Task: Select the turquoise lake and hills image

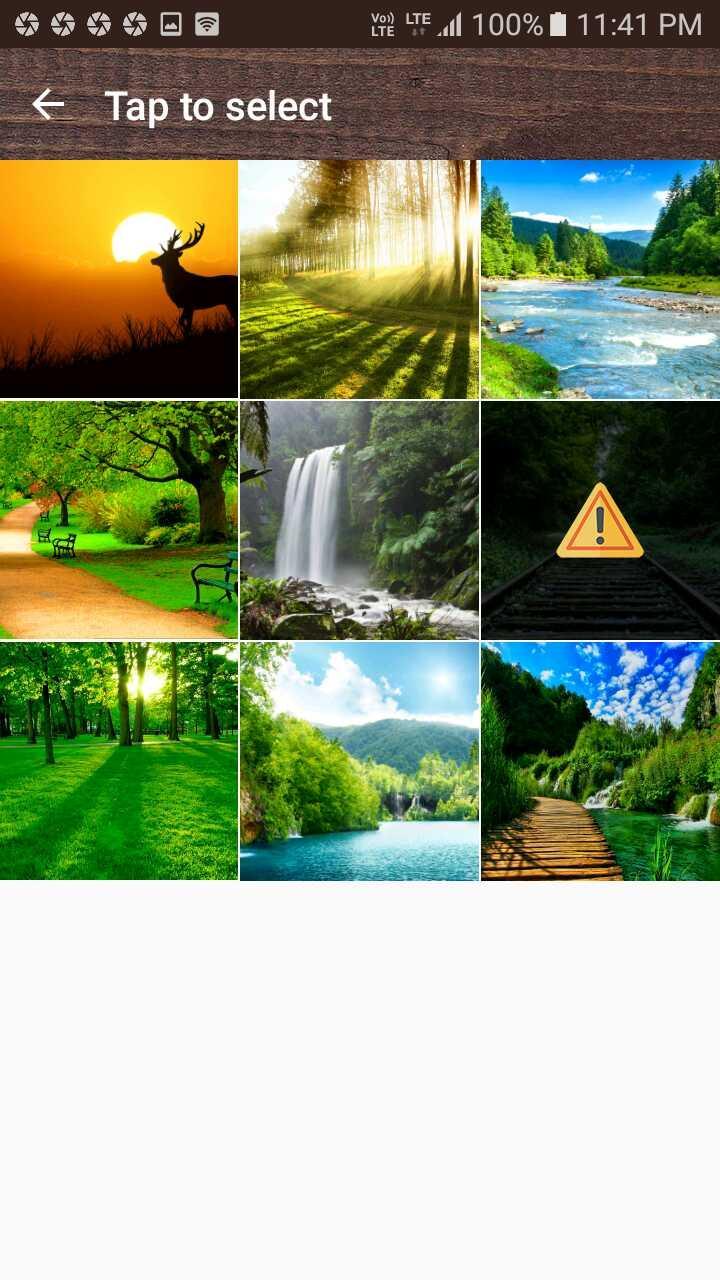Action: pyautogui.click(x=359, y=761)
